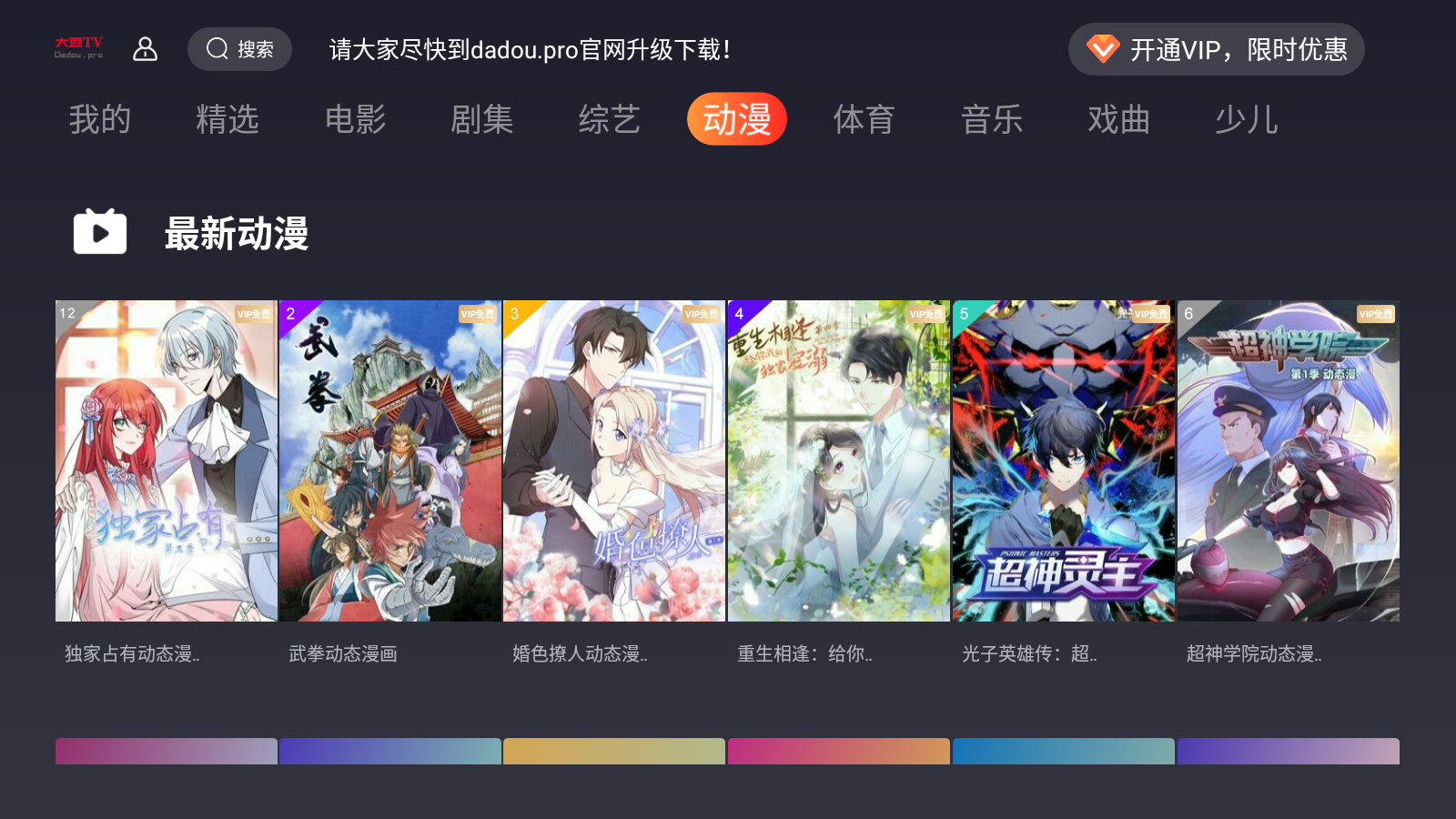The height and width of the screenshot is (819, 1456).
Task: Switch to the 少儿 tab
Action: (1247, 119)
